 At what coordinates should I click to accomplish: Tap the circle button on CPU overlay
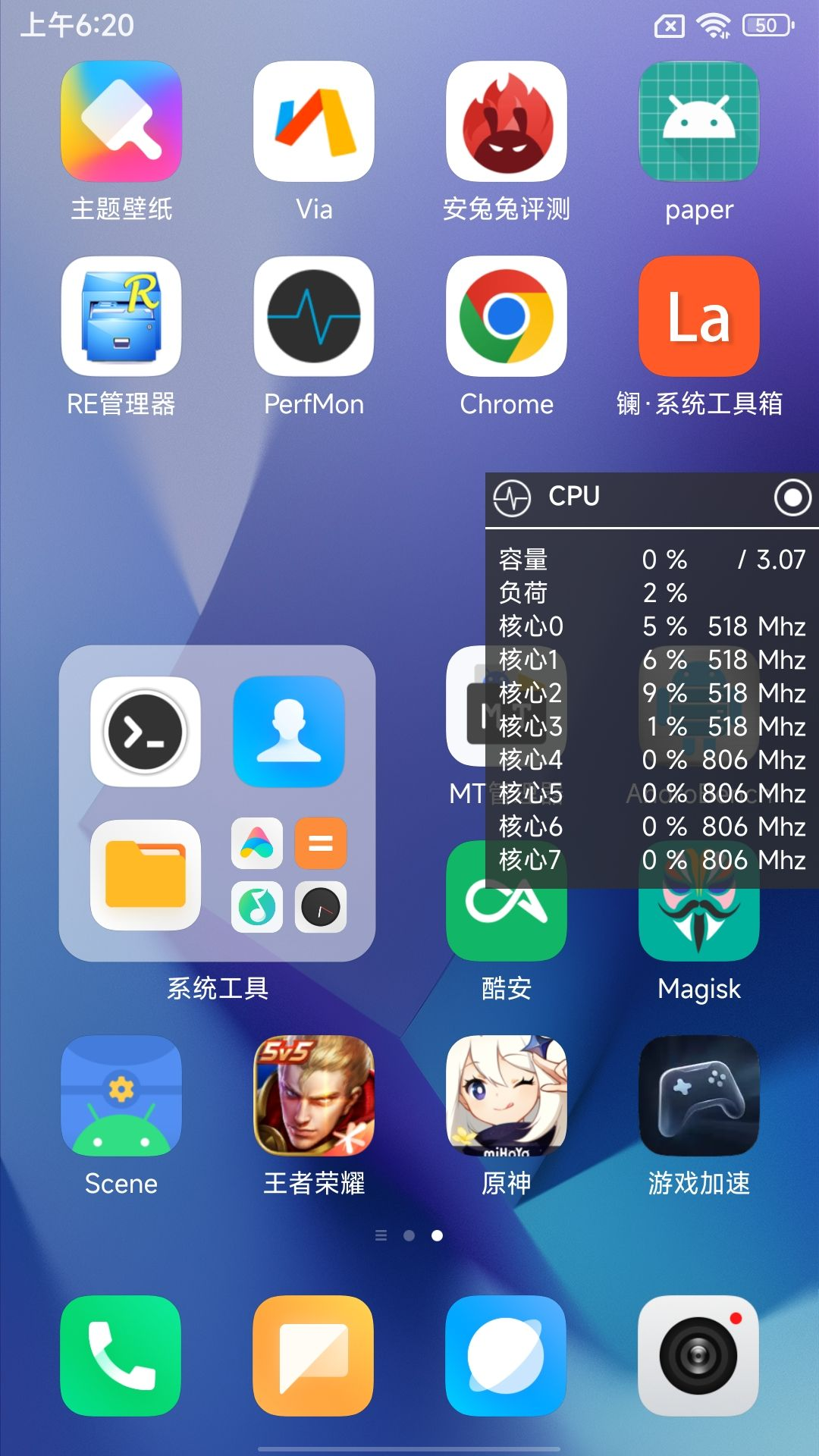[x=792, y=497]
